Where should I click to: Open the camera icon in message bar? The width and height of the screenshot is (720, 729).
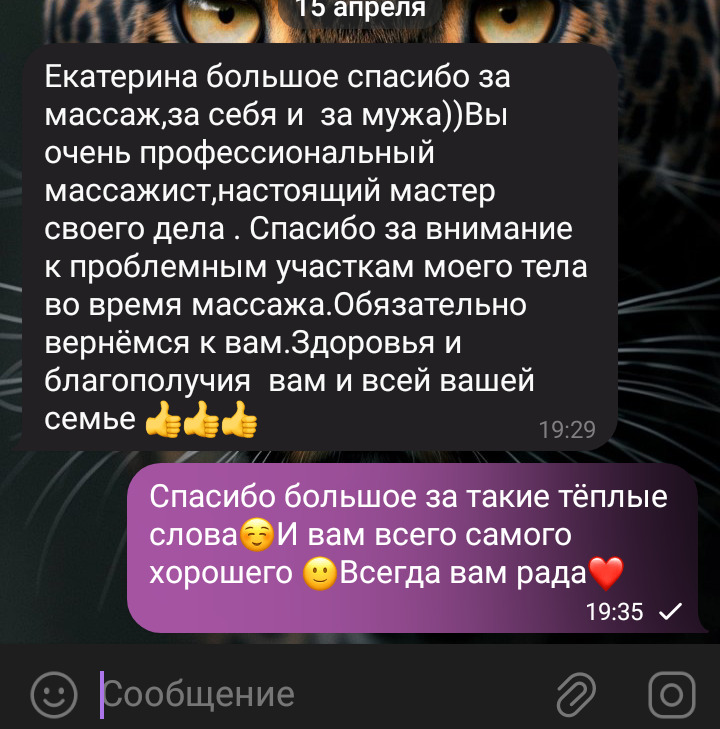[672, 693]
